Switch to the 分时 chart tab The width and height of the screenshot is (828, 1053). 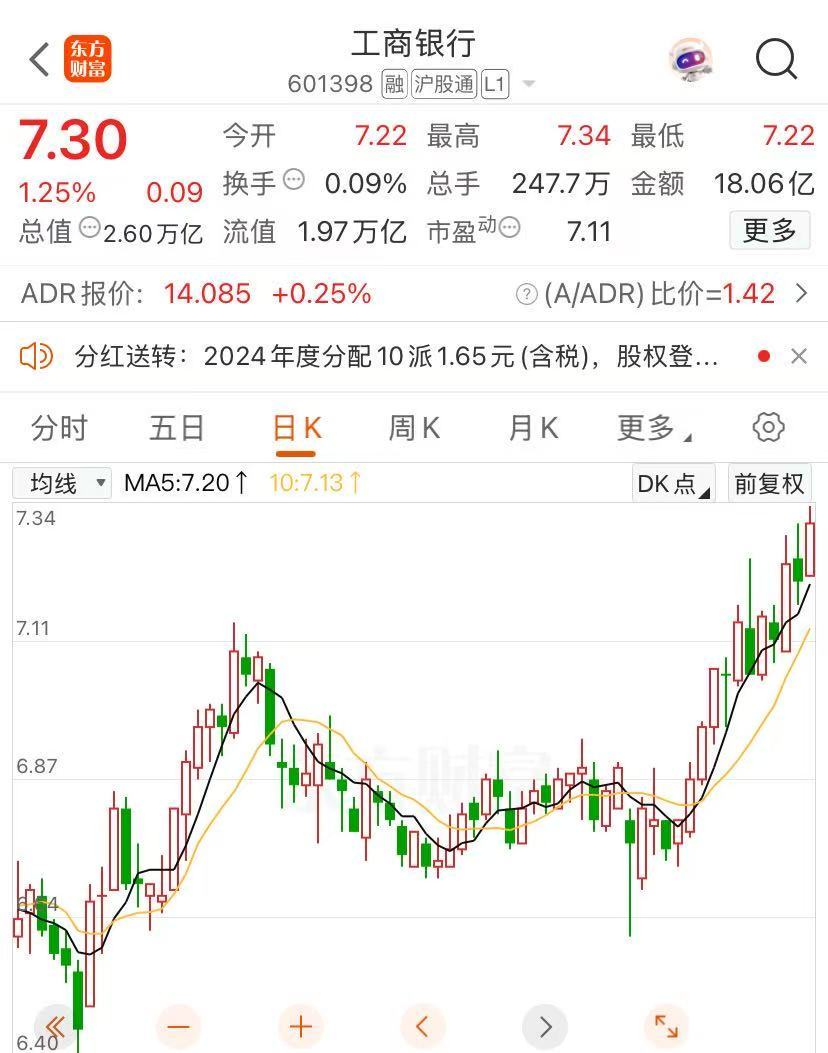[59, 428]
